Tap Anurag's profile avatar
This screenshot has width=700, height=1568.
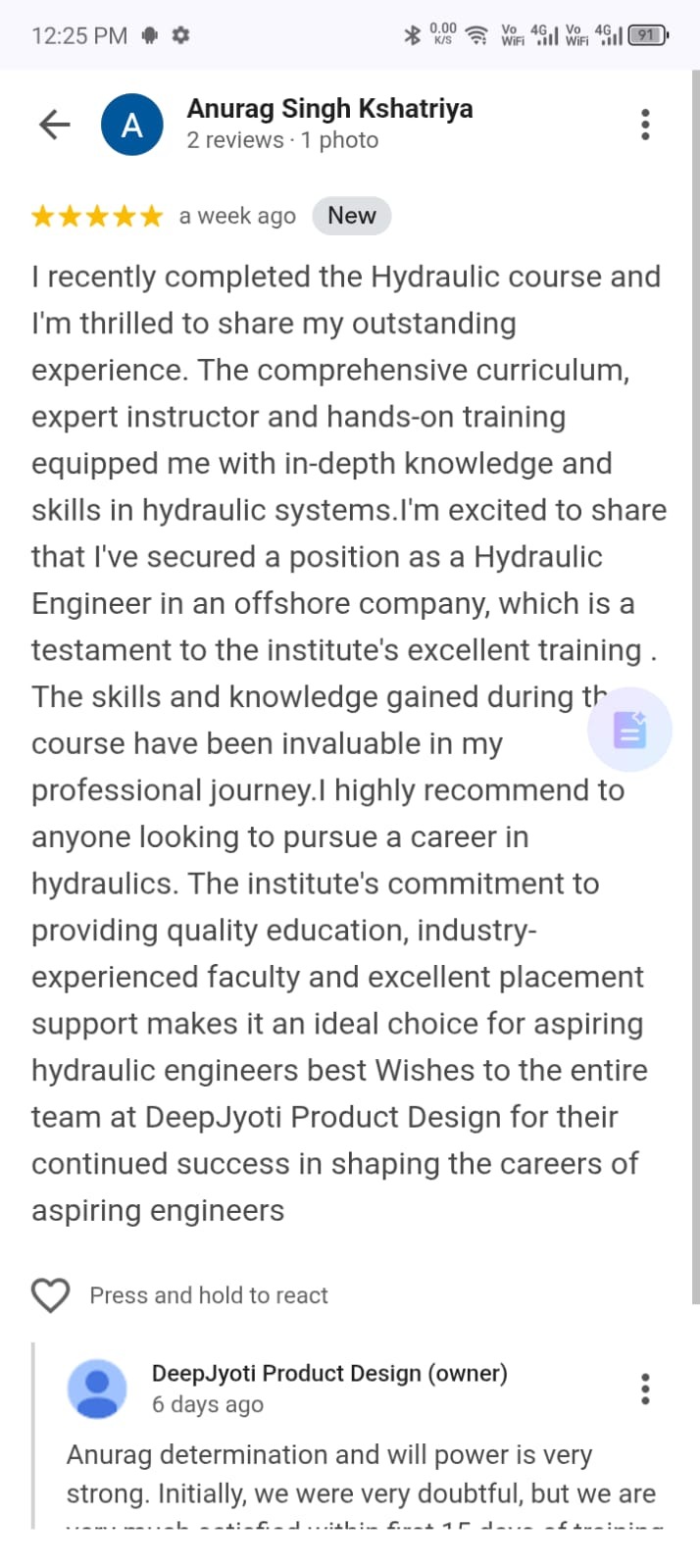coord(131,125)
